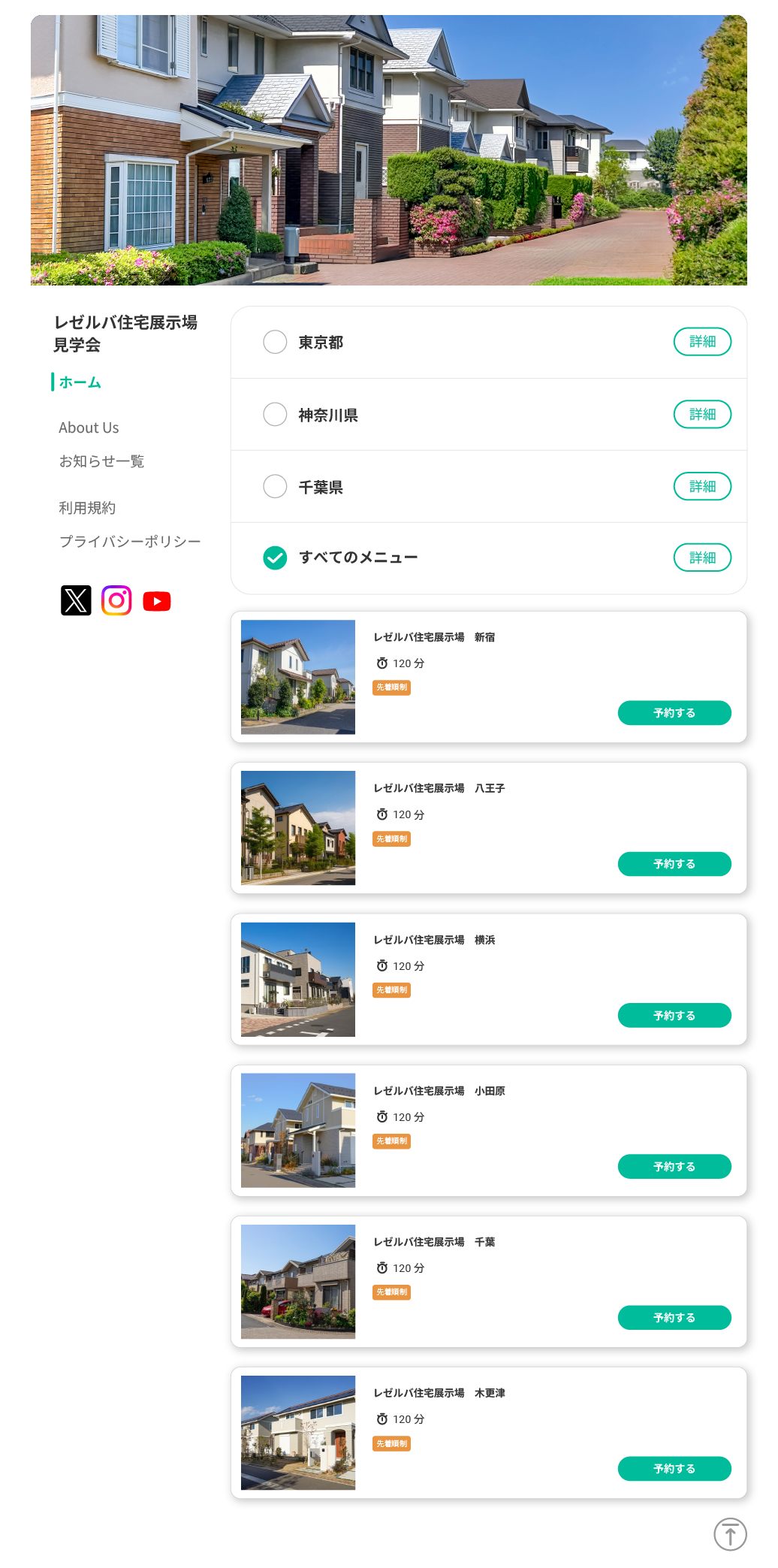Open the X social account
The image size is (778, 1568).
(76, 600)
